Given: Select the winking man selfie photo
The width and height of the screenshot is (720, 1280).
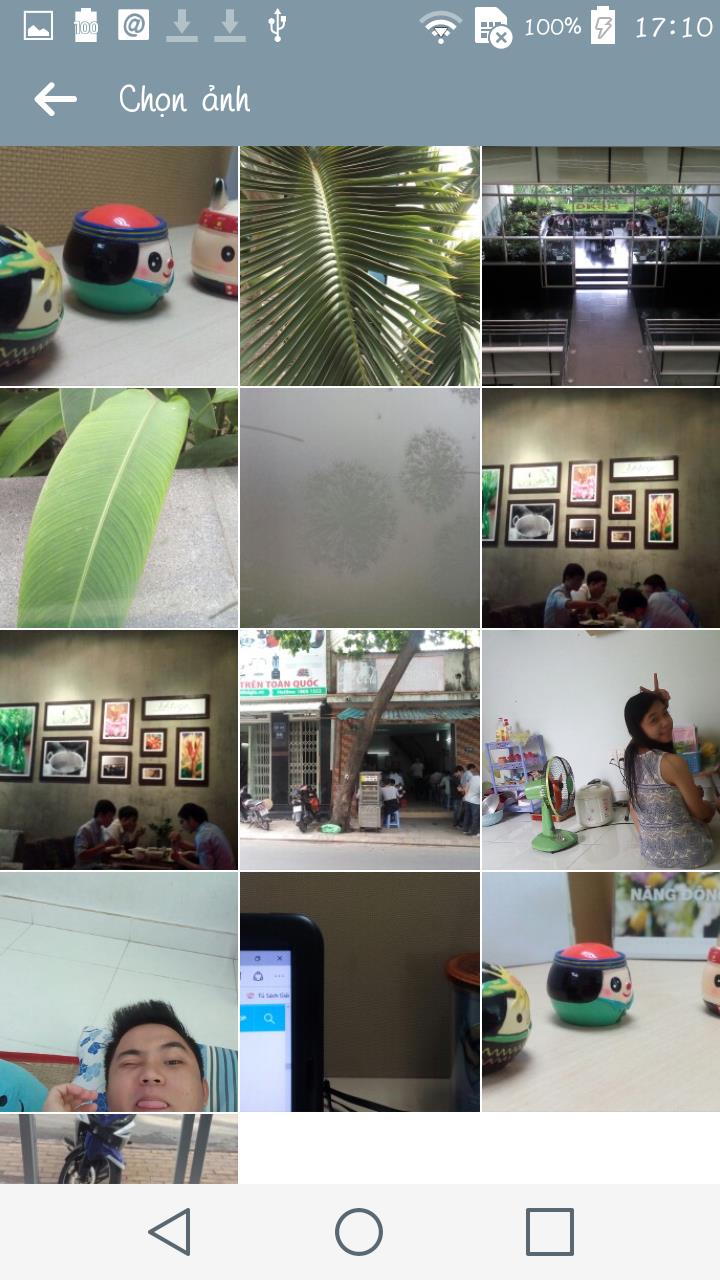Looking at the screenshot, I should pos(119,992).
